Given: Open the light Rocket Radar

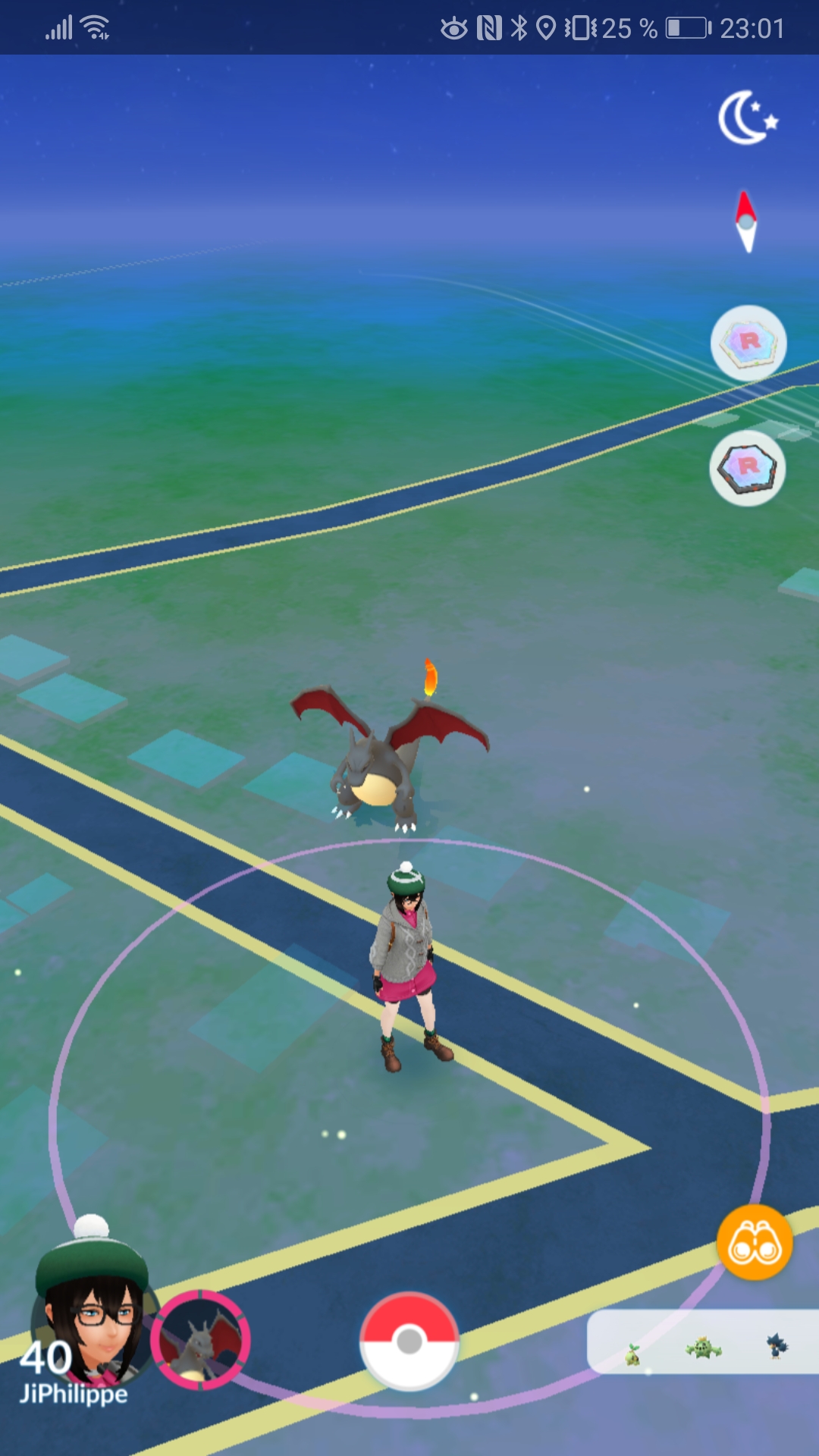Looking at the screenshot, I should (748, 343).
